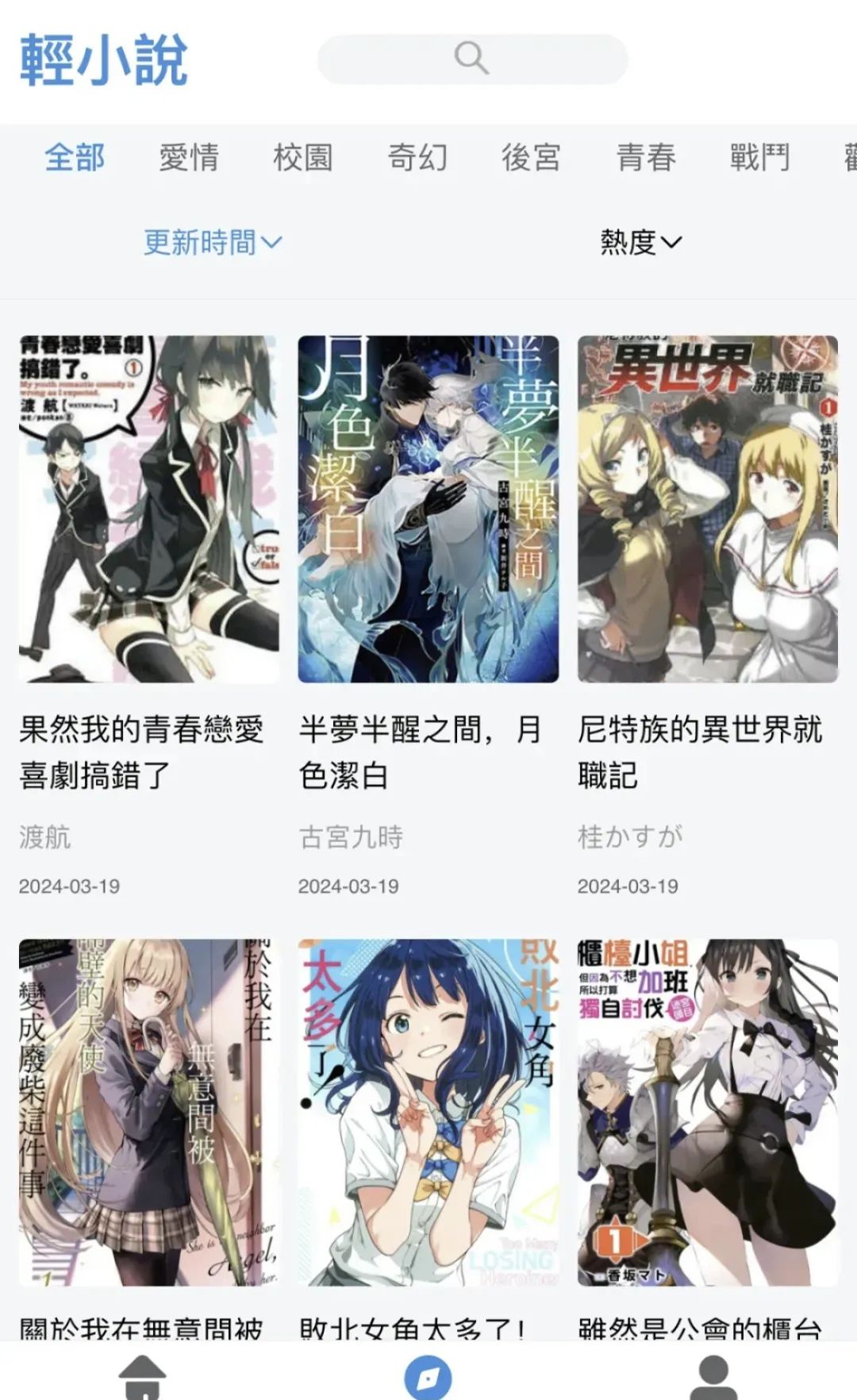
Task: Switch to the 奇幻 category tab
Action: [417, 157]
